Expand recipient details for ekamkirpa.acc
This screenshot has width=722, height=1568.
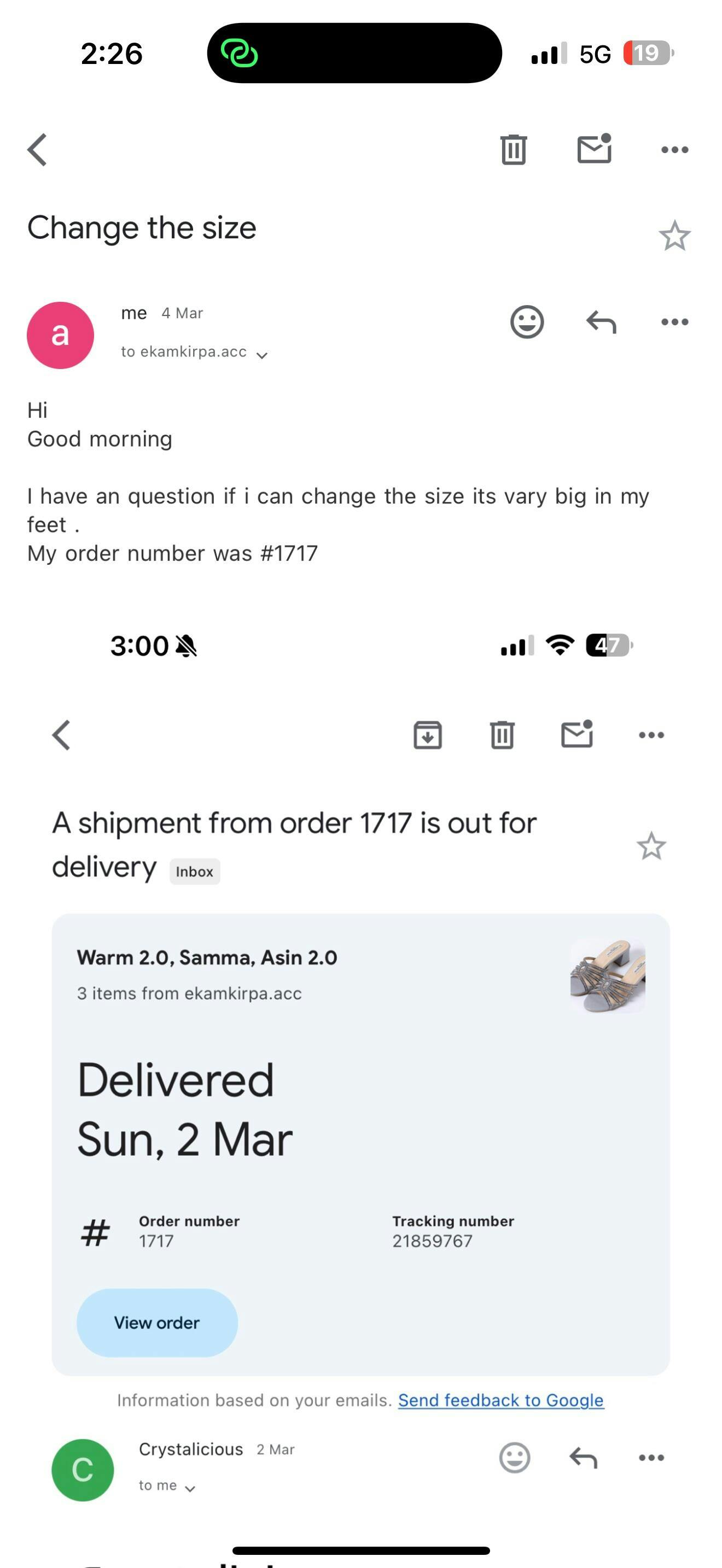[x=262, y=355]
